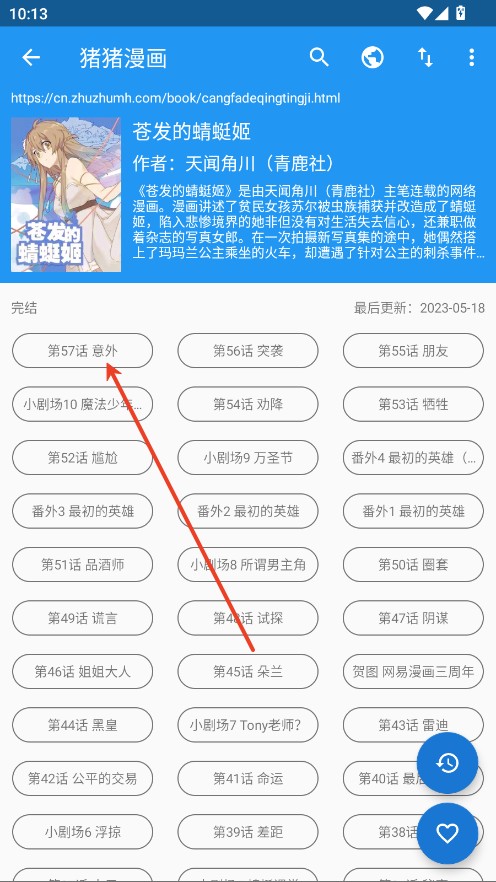The image size is (496, 882).
Task: Open the overflow menu
Action: tap(471, 57)
